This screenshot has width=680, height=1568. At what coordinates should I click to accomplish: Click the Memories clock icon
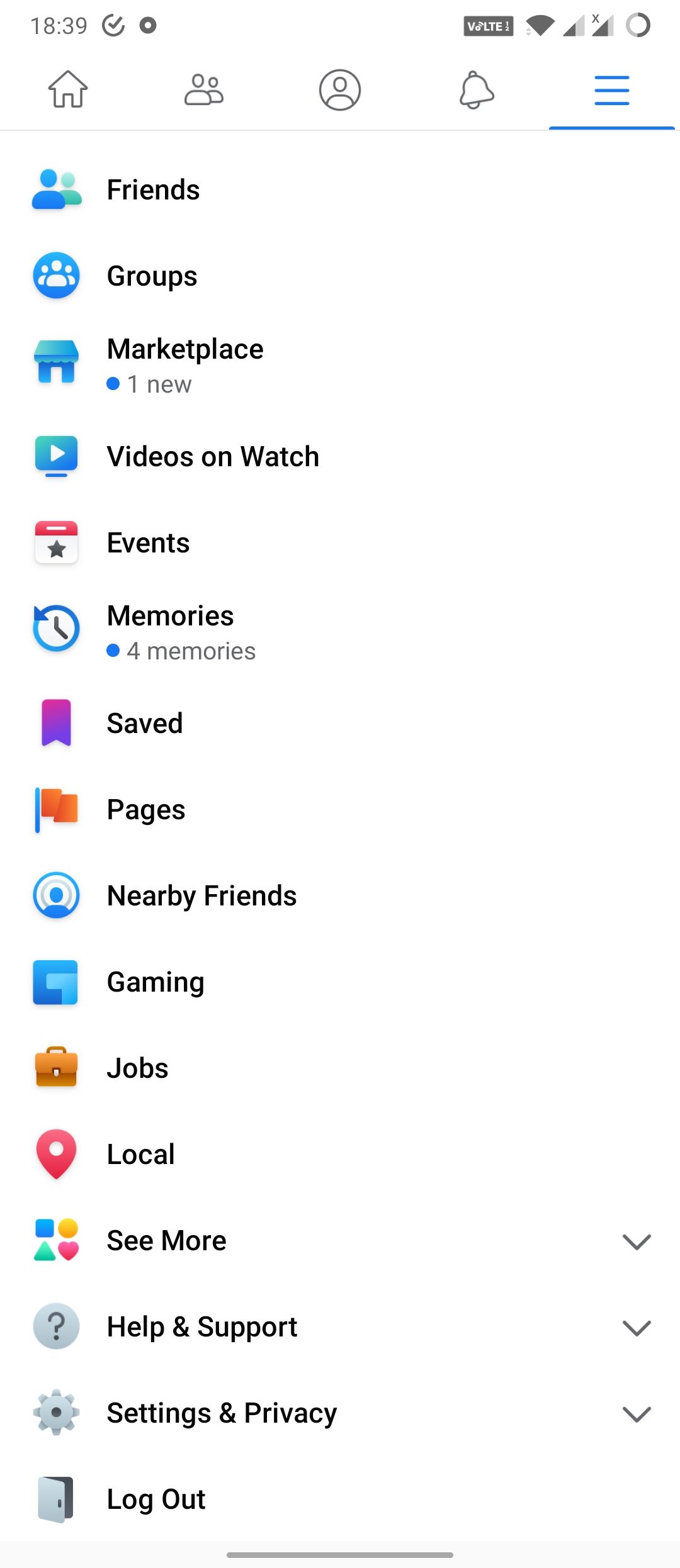tap(55, 628)
